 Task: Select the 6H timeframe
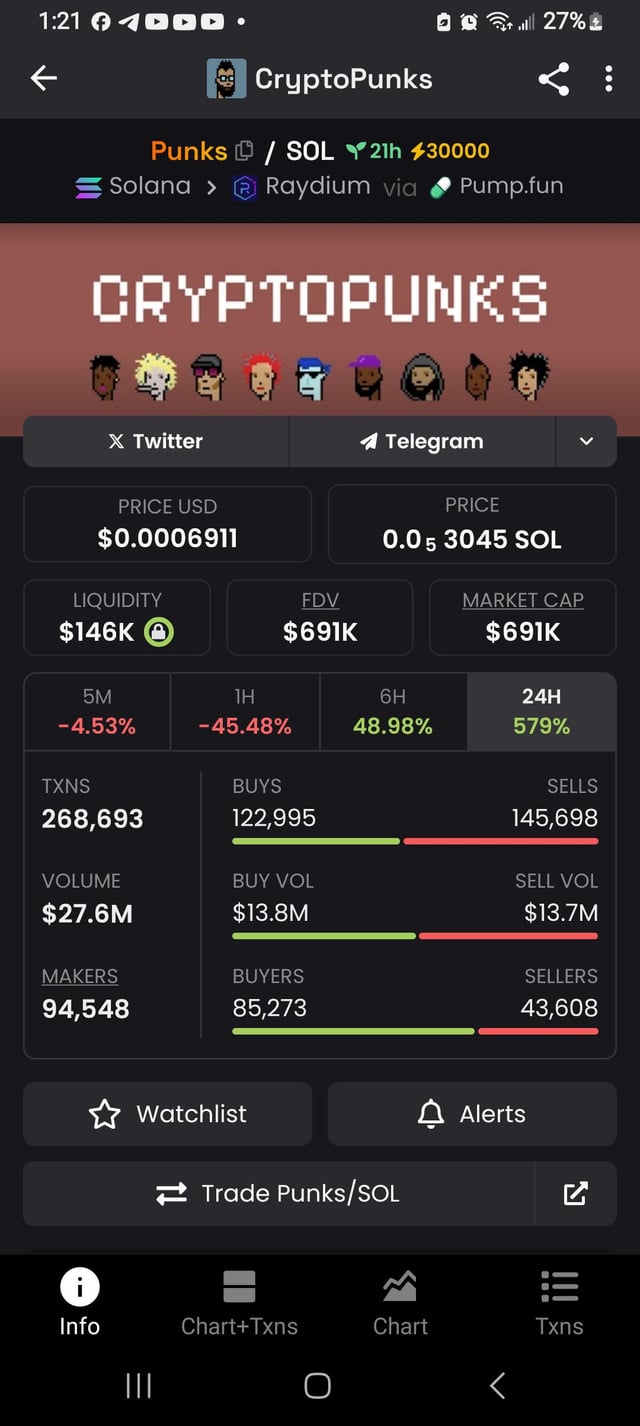(x=393, y=711)
